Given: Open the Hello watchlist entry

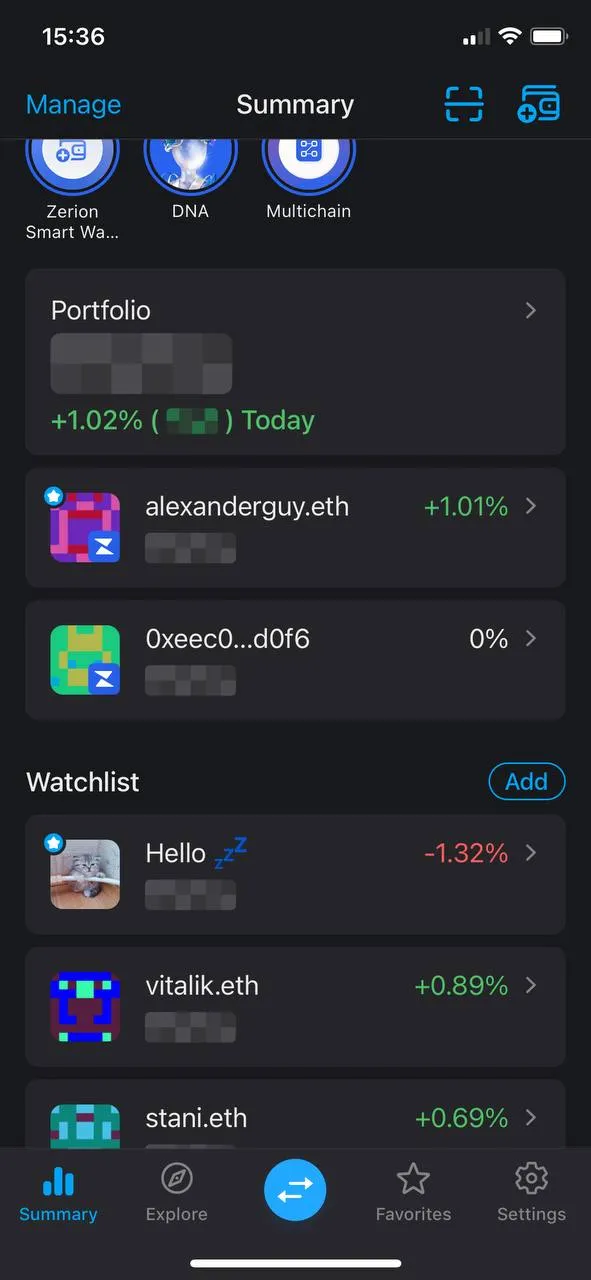Looking at the screenshot, I should point(295,874).
